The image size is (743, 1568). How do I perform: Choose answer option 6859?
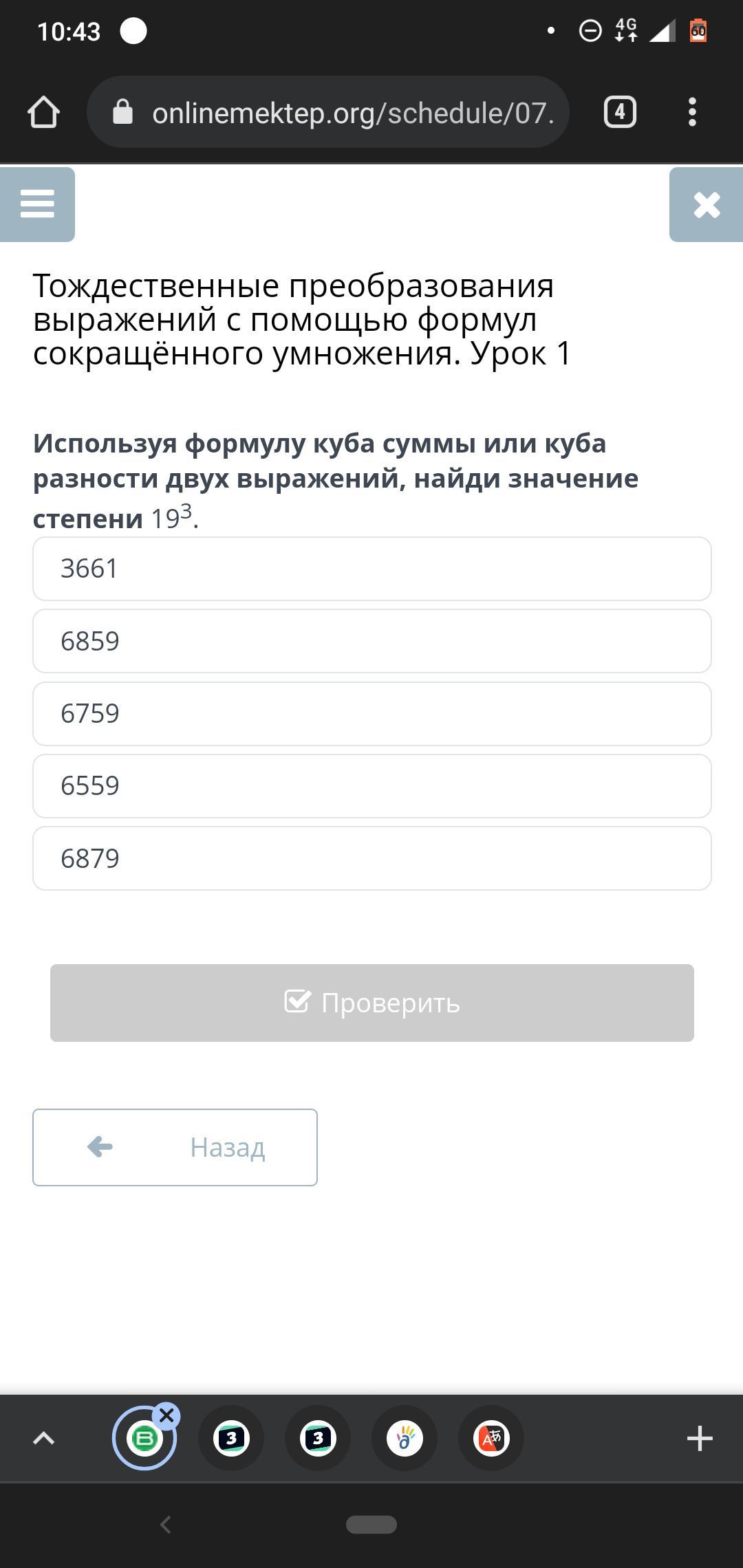372,641
